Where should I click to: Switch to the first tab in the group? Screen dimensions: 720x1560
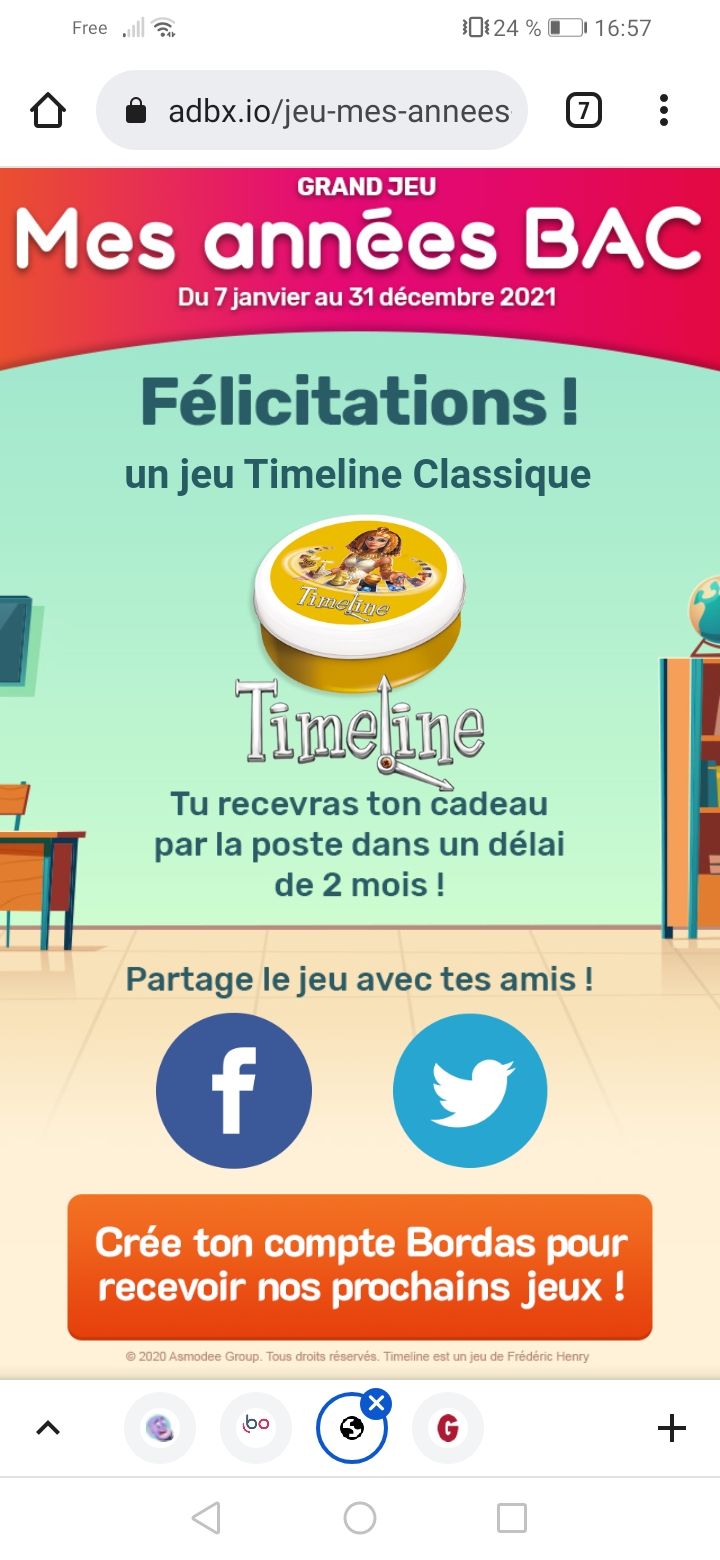(160, 1428)
